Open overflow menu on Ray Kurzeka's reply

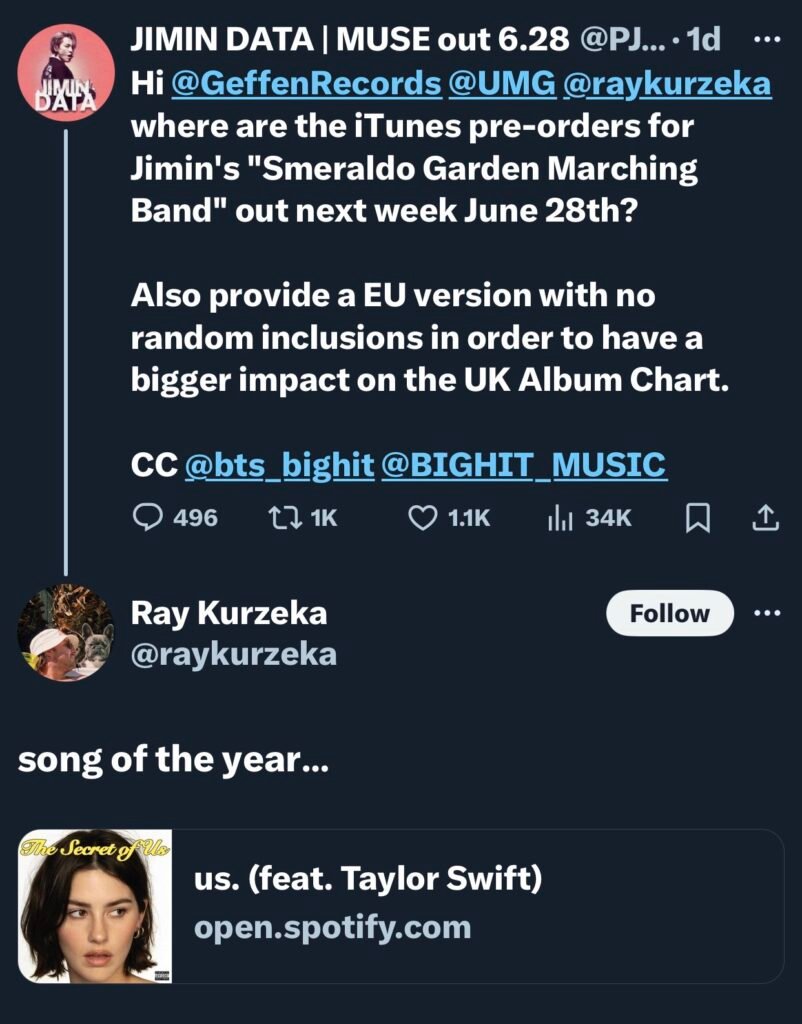click(x=765, y=613)
